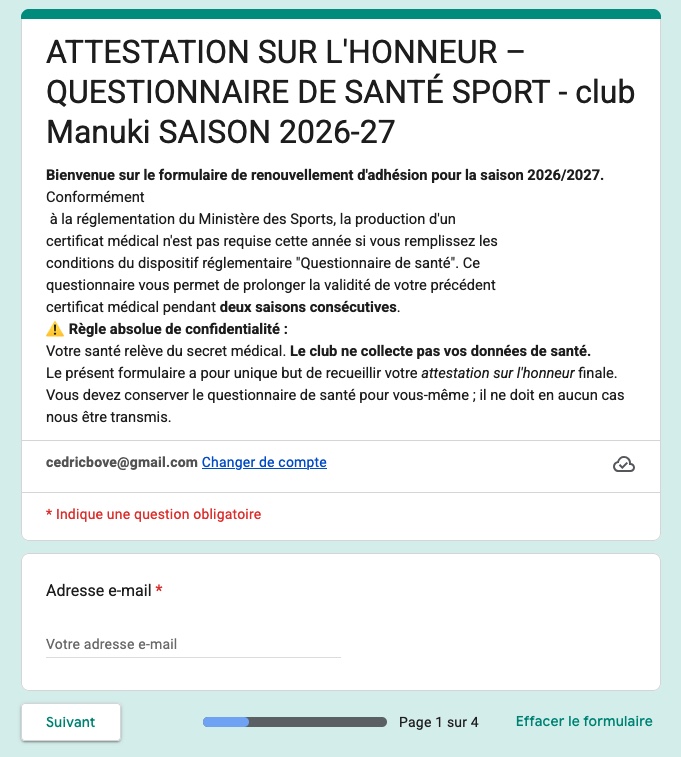Tap the 'Changer de compte' link
This screenshot has height=757, width=681.
point(264,463)
